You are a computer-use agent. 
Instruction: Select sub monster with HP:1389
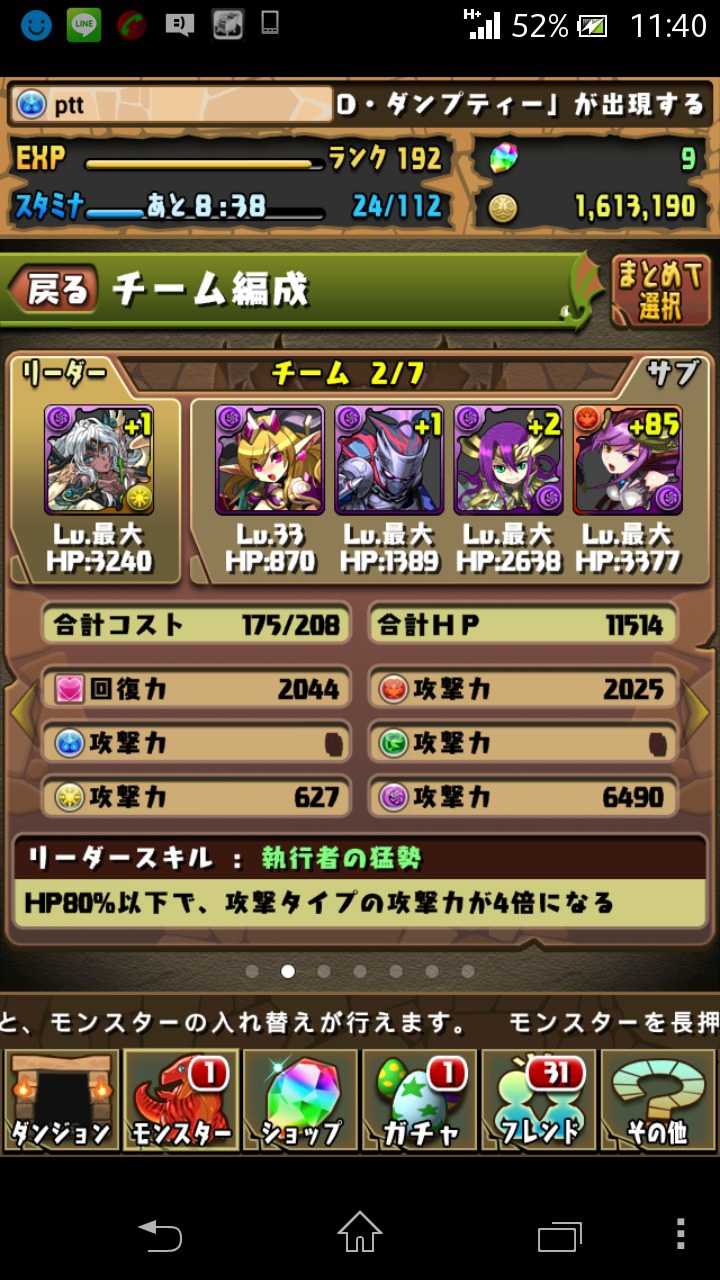point(389,459)
